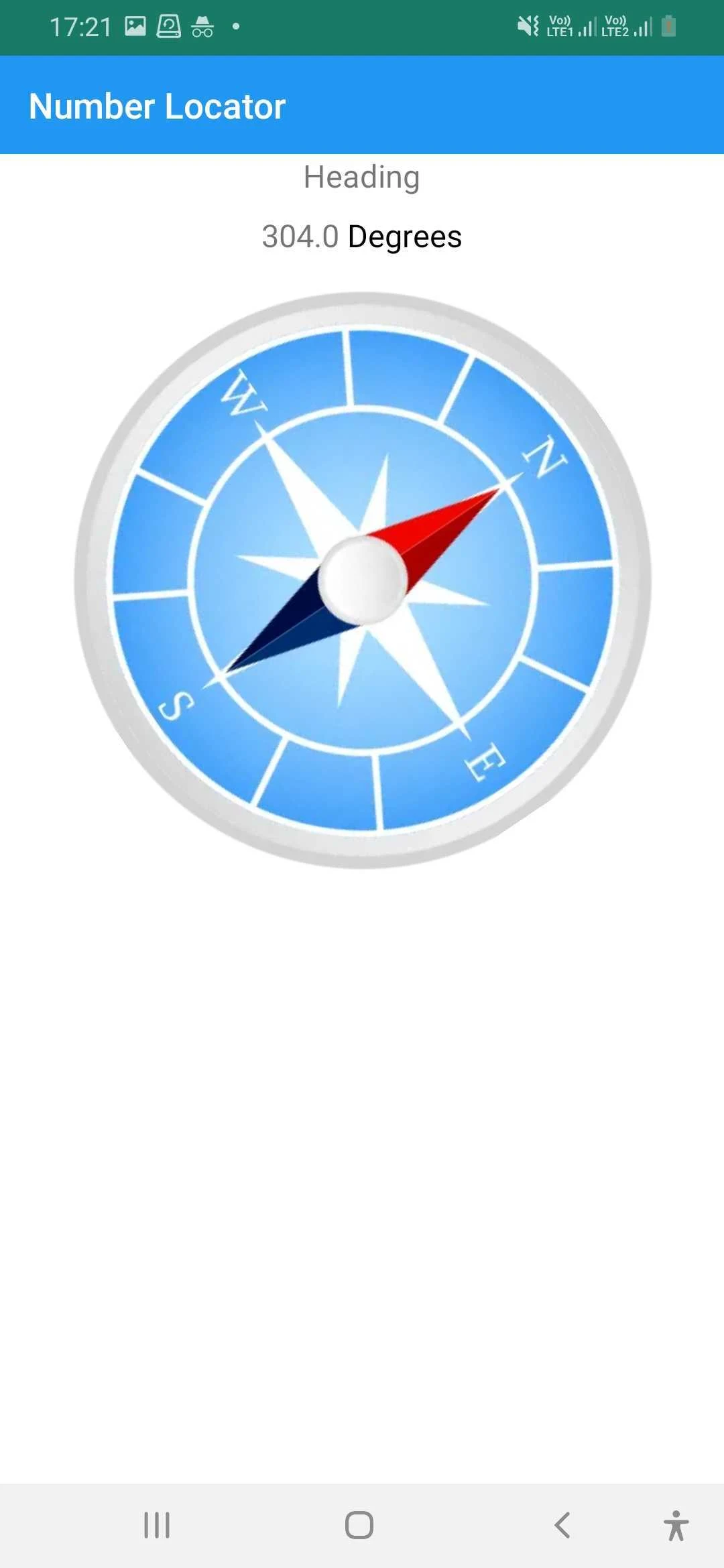Screen dimensions: 724x1568
Task: Go back using the navigation bar
Action: tap(562, 1525)
